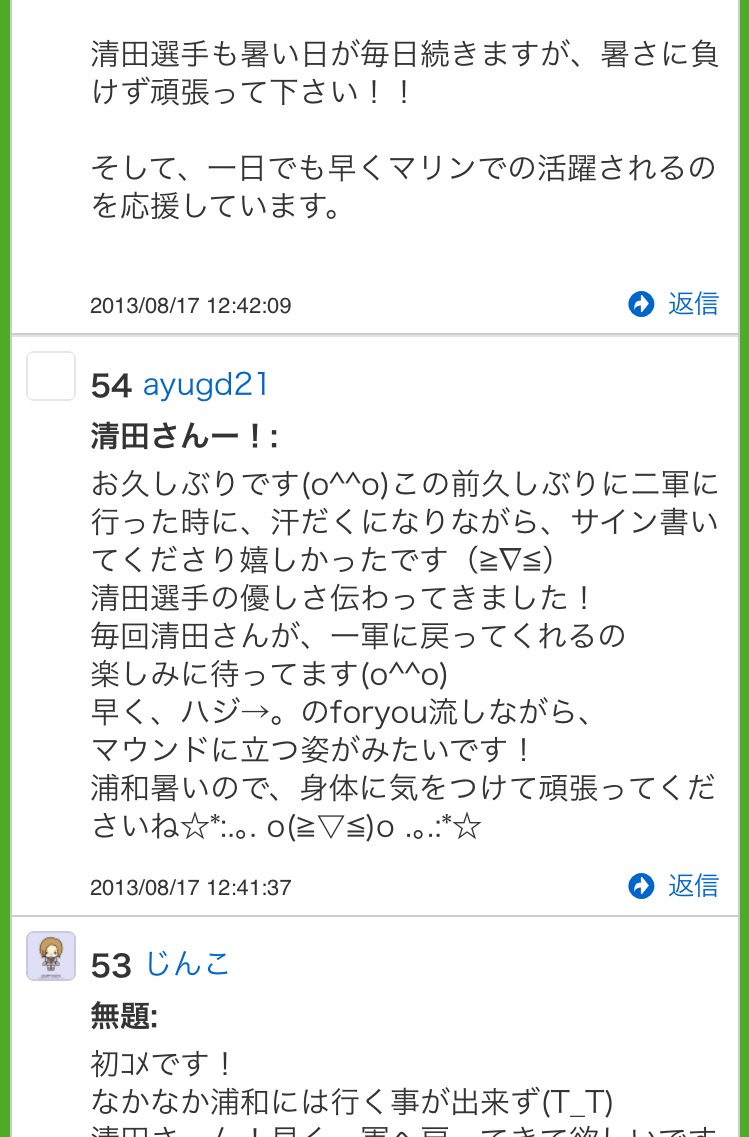Open ayugd21's profile
749x1137 pixels.
tap(206, 385)
